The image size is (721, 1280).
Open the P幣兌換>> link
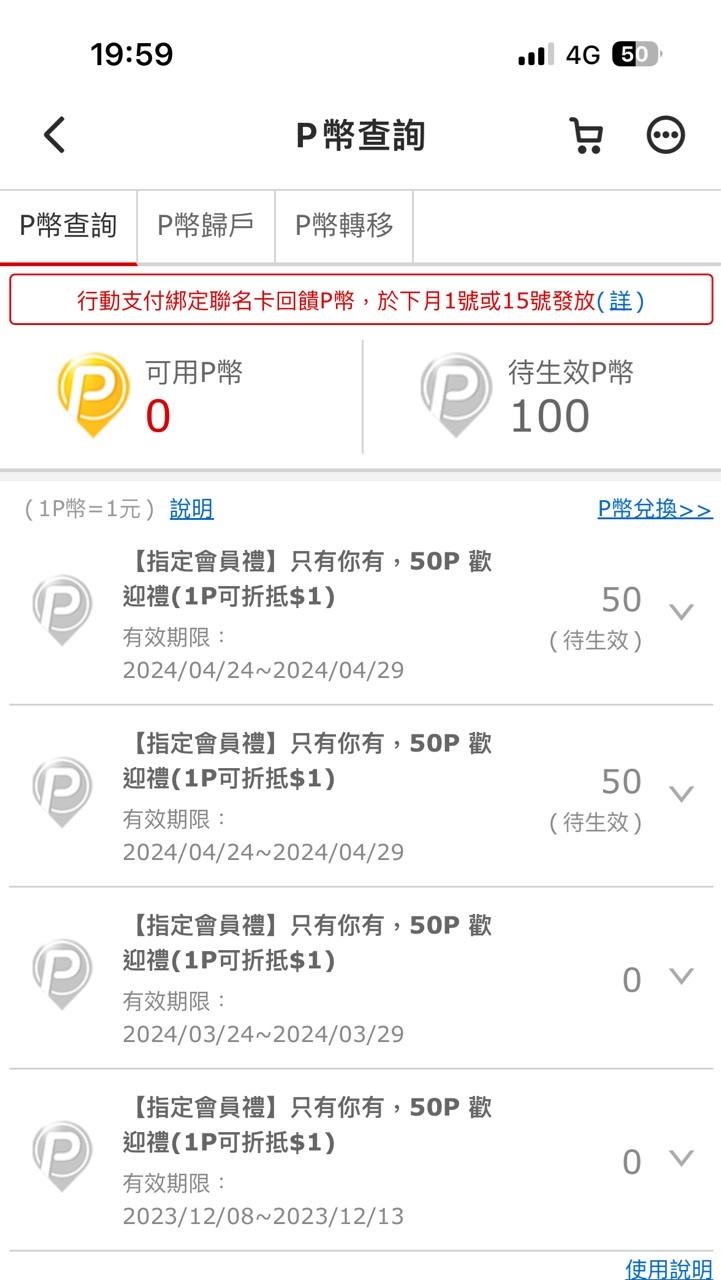click(x=654, y=510)
